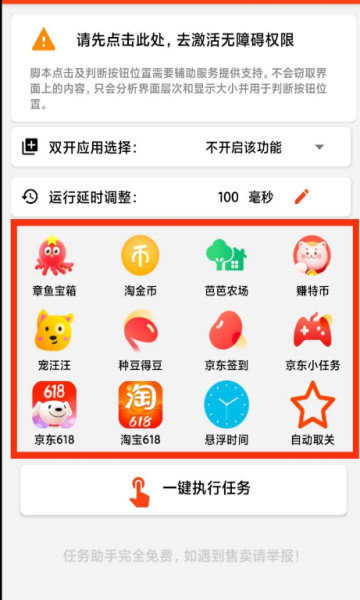The width and height of the screenshot is (360, 600).
Task: Open the 悬浮时间 clock tool
Action: 226,414
